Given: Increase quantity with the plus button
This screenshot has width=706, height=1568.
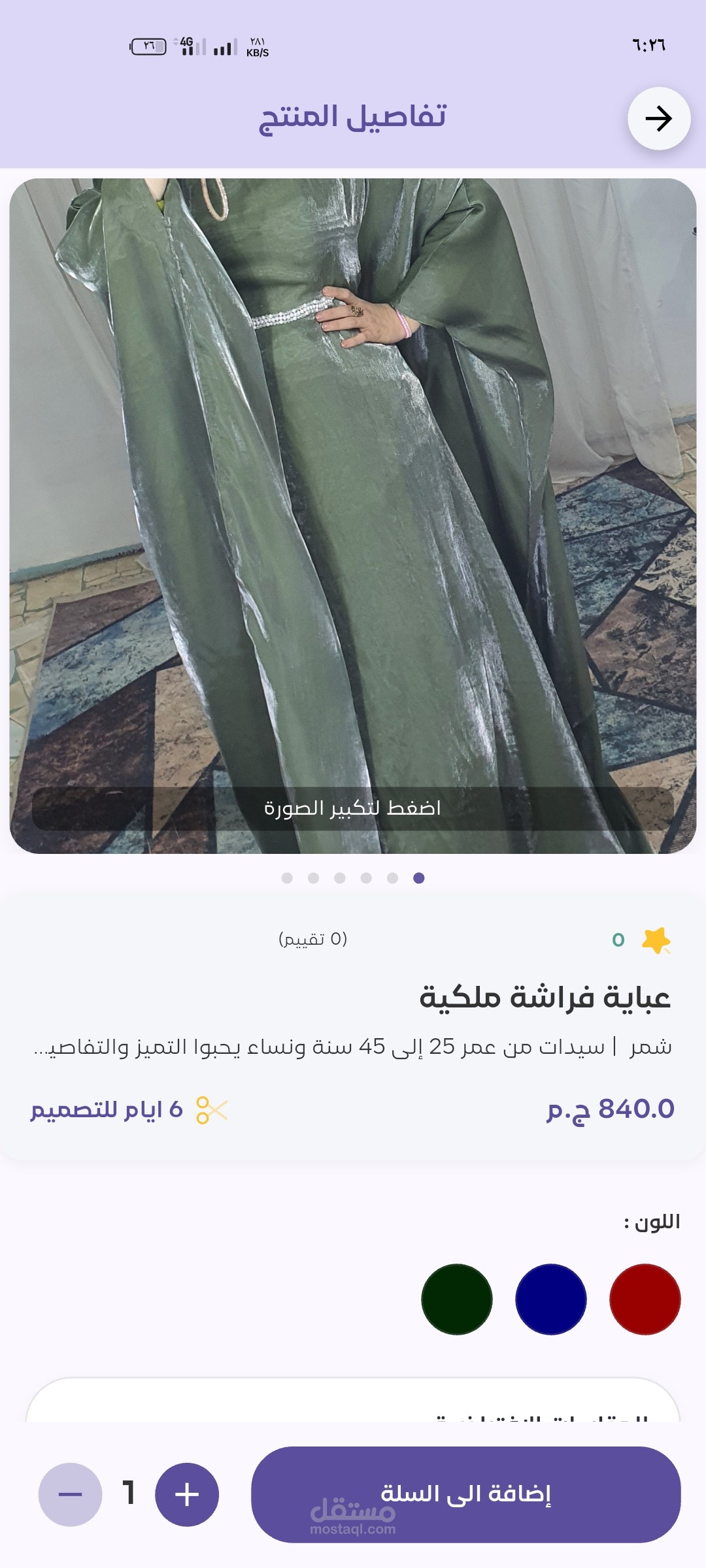Looking at the screenshot, I should tap(187, 1494).
